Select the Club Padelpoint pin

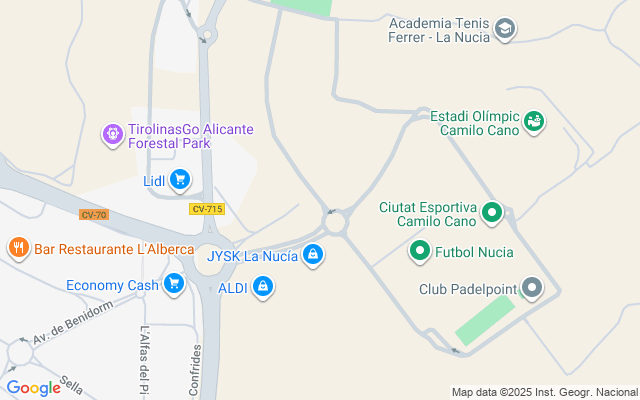pyautogui.click(x=532, y=289)
